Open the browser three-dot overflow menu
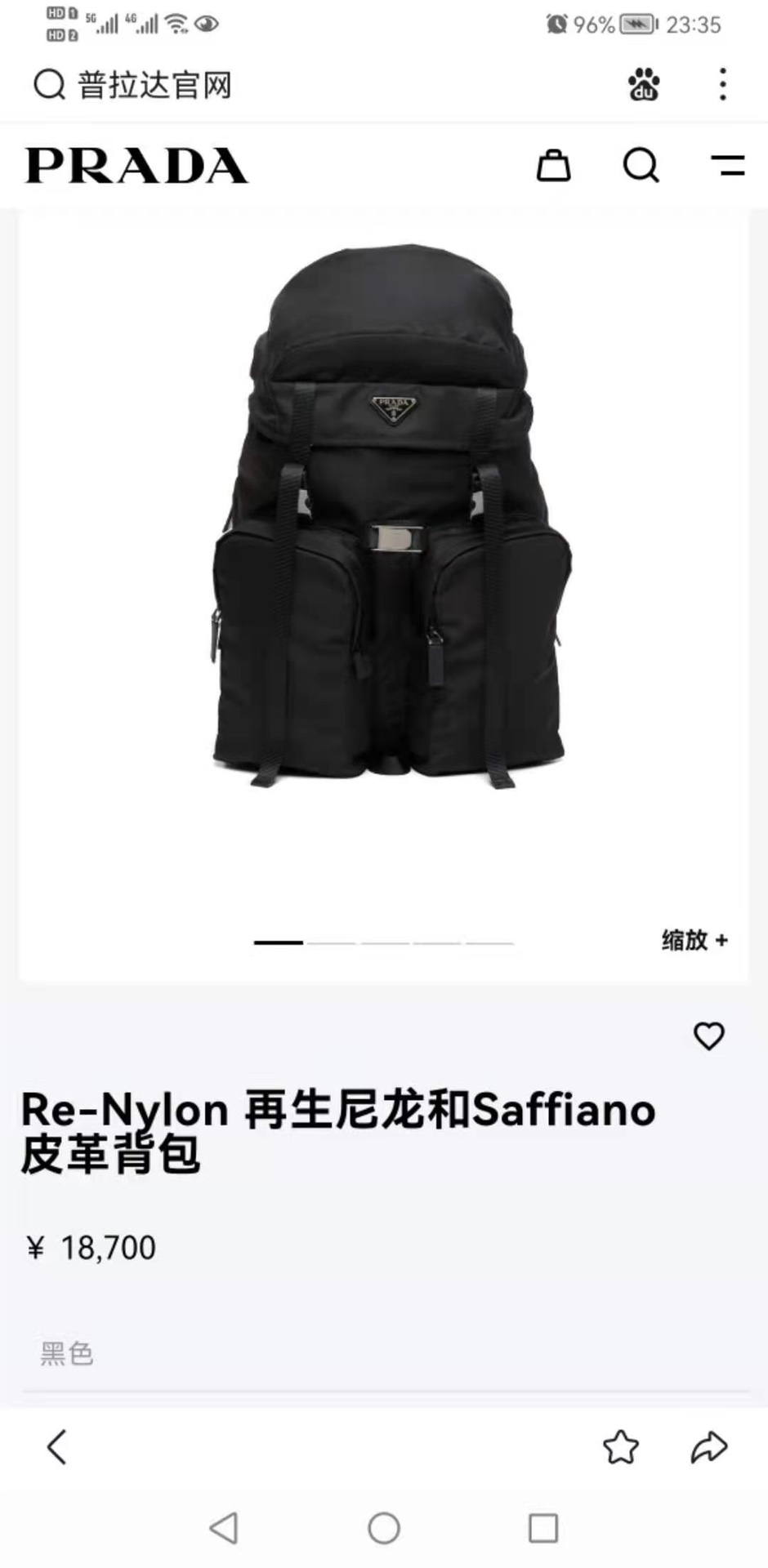Viewport: 768px width, 1568px height. point(722,84)
